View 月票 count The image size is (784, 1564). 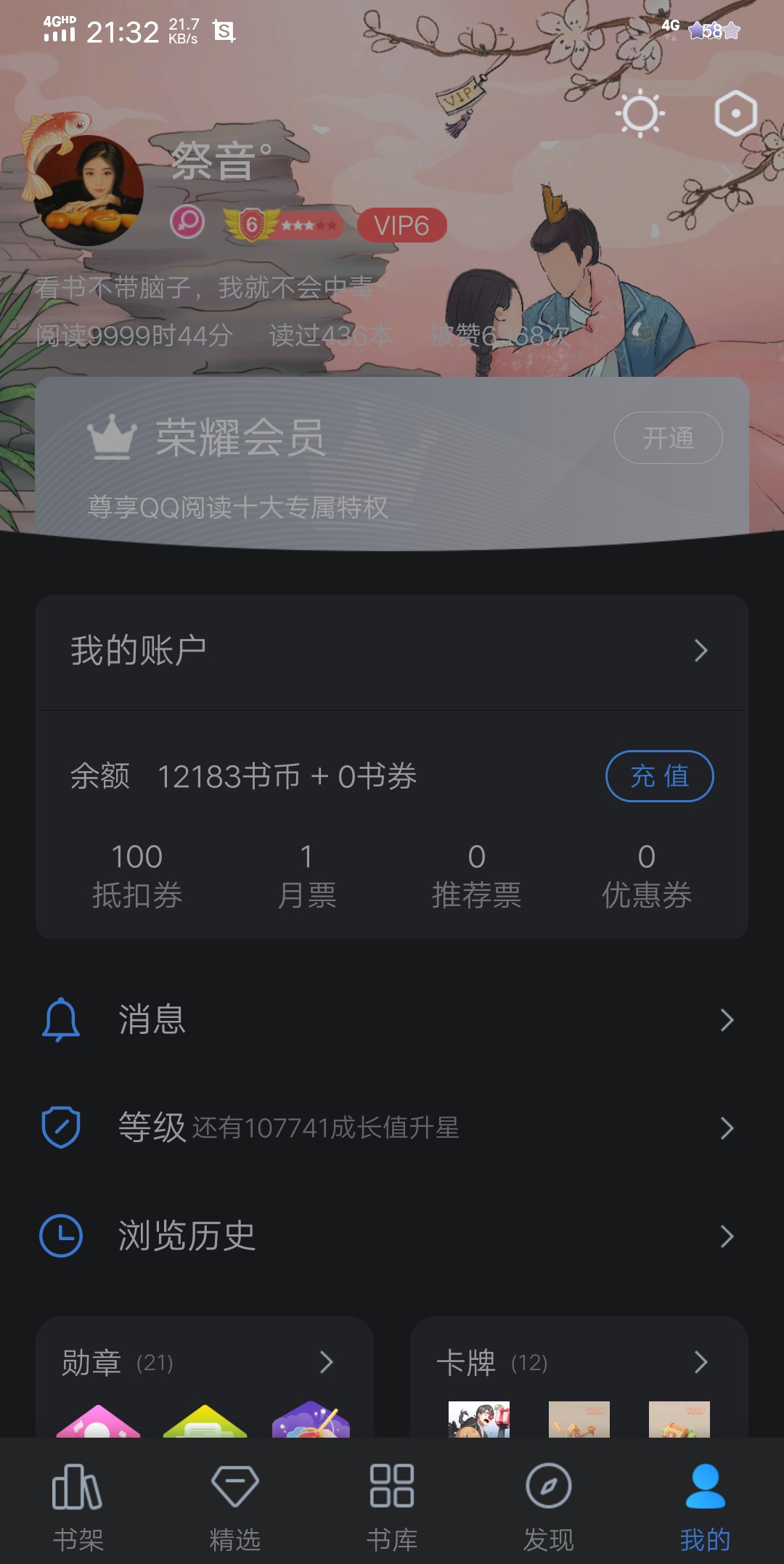[x=306, y=876]
